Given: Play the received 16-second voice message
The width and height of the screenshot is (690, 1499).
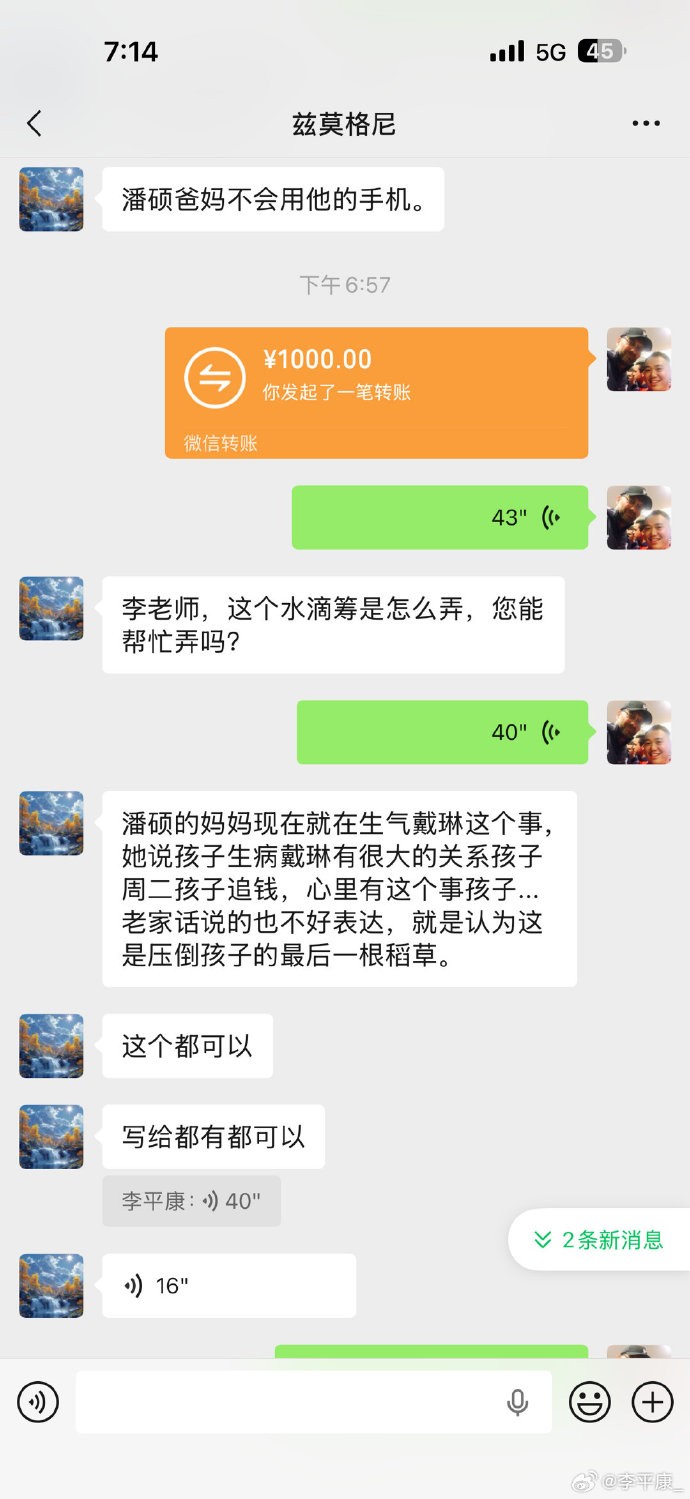Looking at the screenshot, I should click(x=229, y=1285).
